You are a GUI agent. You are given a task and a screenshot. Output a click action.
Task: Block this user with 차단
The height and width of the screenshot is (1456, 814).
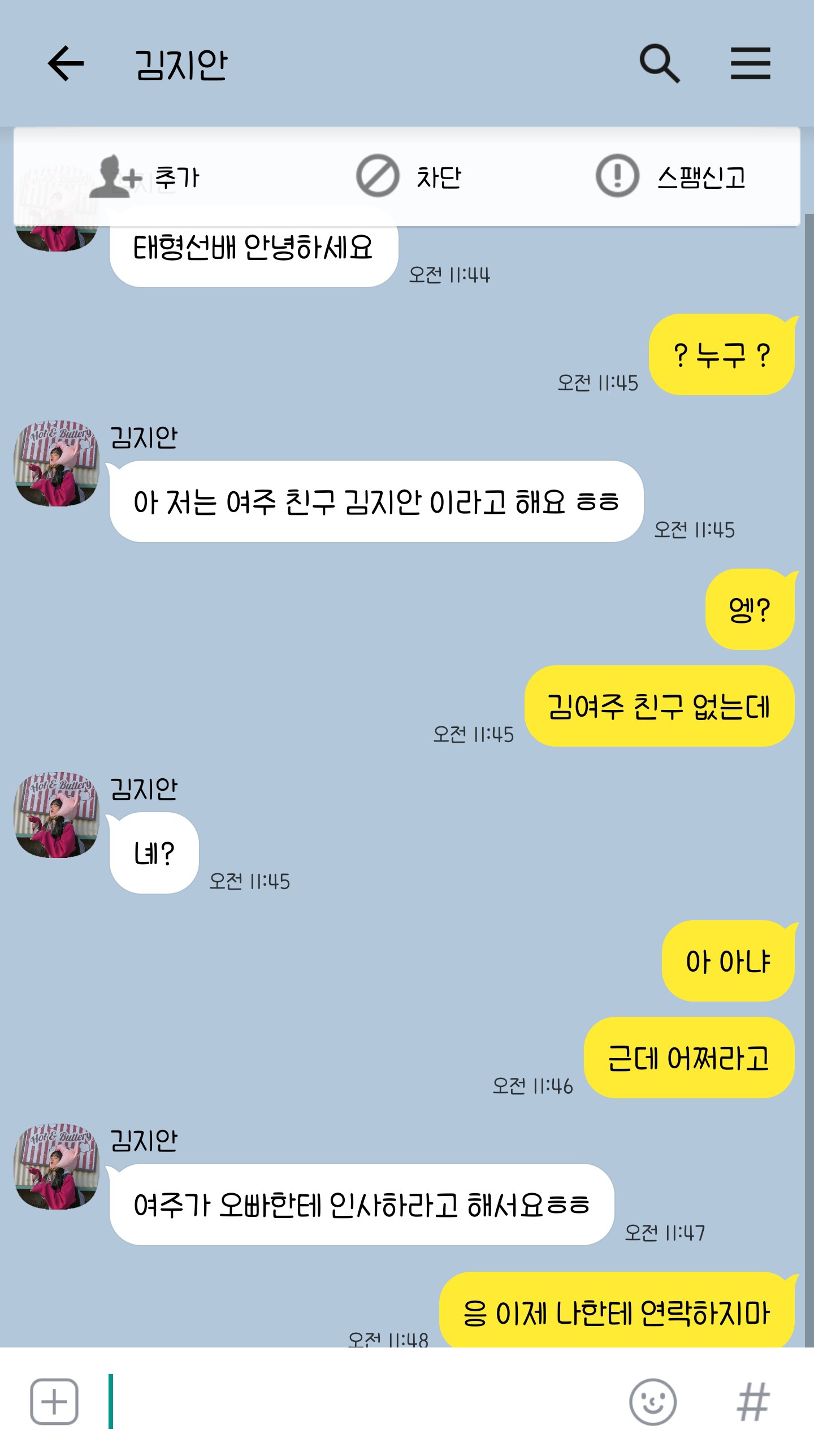pyautogui.click(x=409, y=177)
